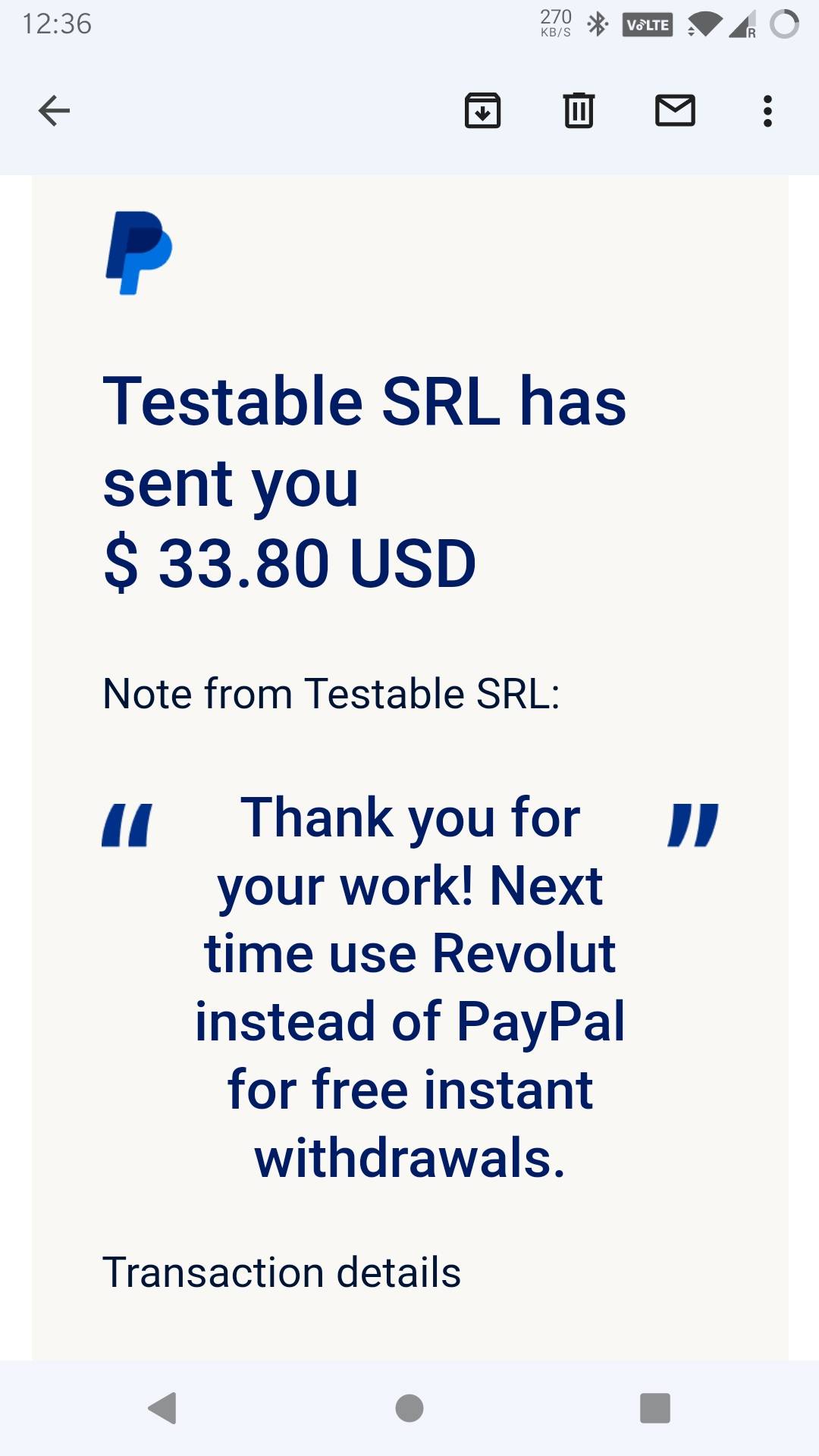This screenshot has width=819, height=1456.
Task: Open recent apps from the navigation bar
Action: (x=655, y=1408)
